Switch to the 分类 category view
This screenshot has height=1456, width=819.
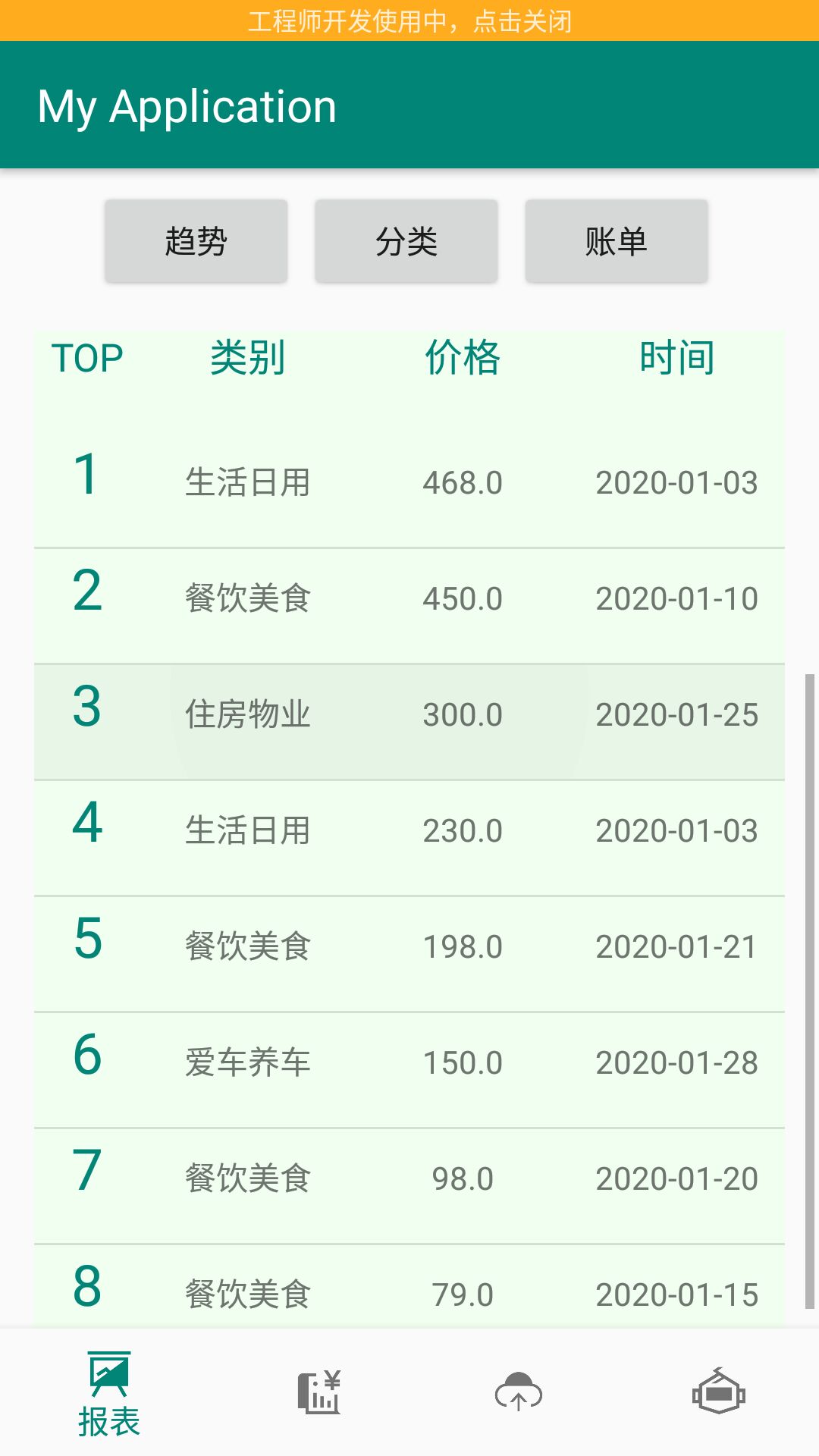(x=406, y=241)
